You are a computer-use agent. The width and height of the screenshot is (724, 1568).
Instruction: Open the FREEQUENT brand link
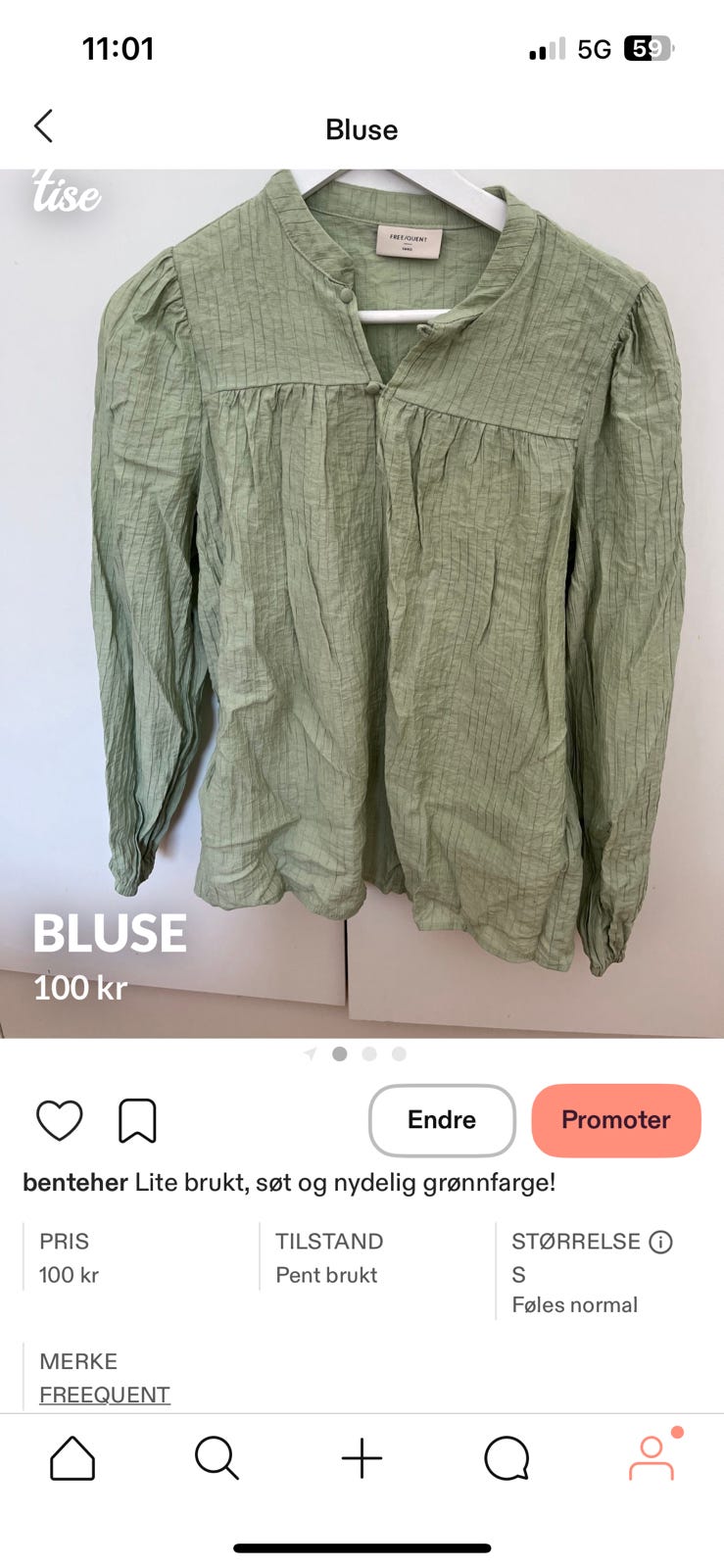[103, 1394]
